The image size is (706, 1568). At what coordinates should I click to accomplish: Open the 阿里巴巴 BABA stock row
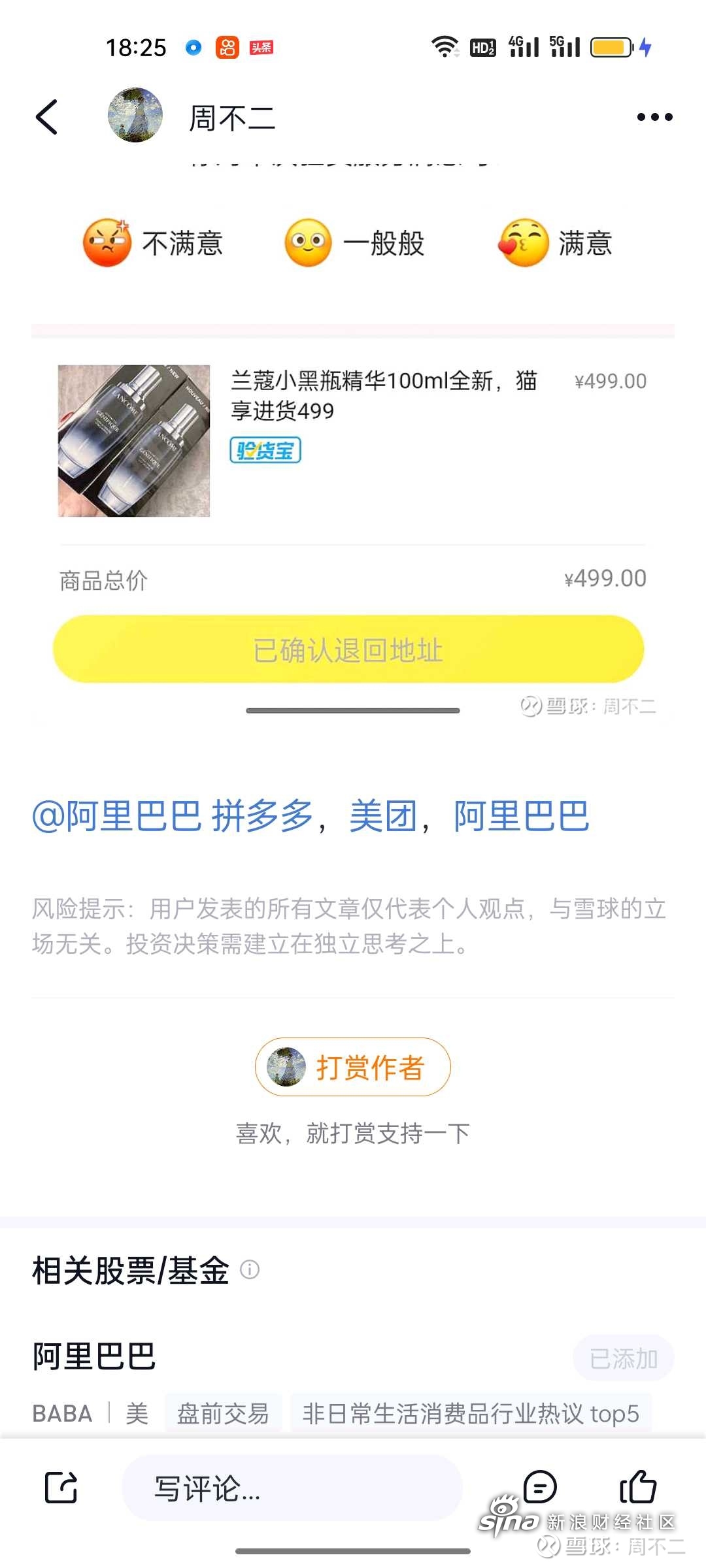pos(353,1379)
